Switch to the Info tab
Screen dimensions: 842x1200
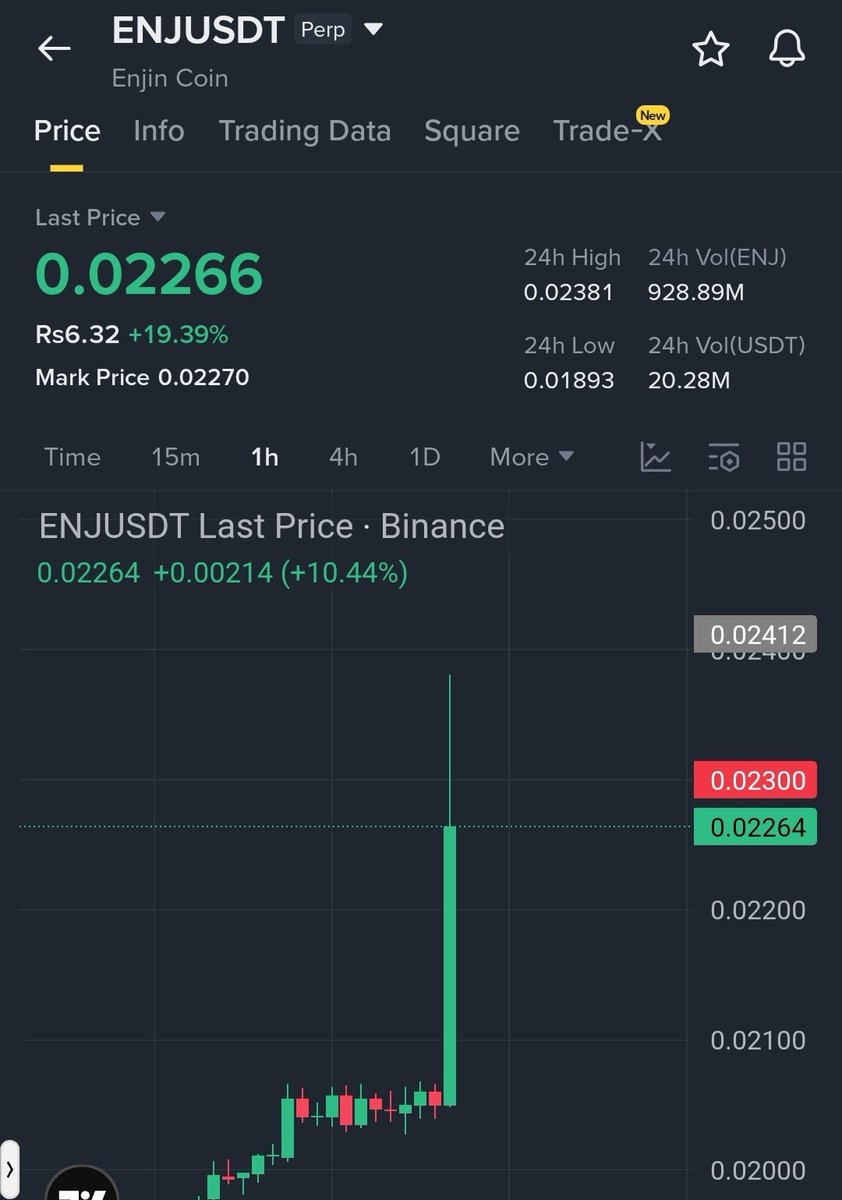pyautogui.click(x=159, y=131)
